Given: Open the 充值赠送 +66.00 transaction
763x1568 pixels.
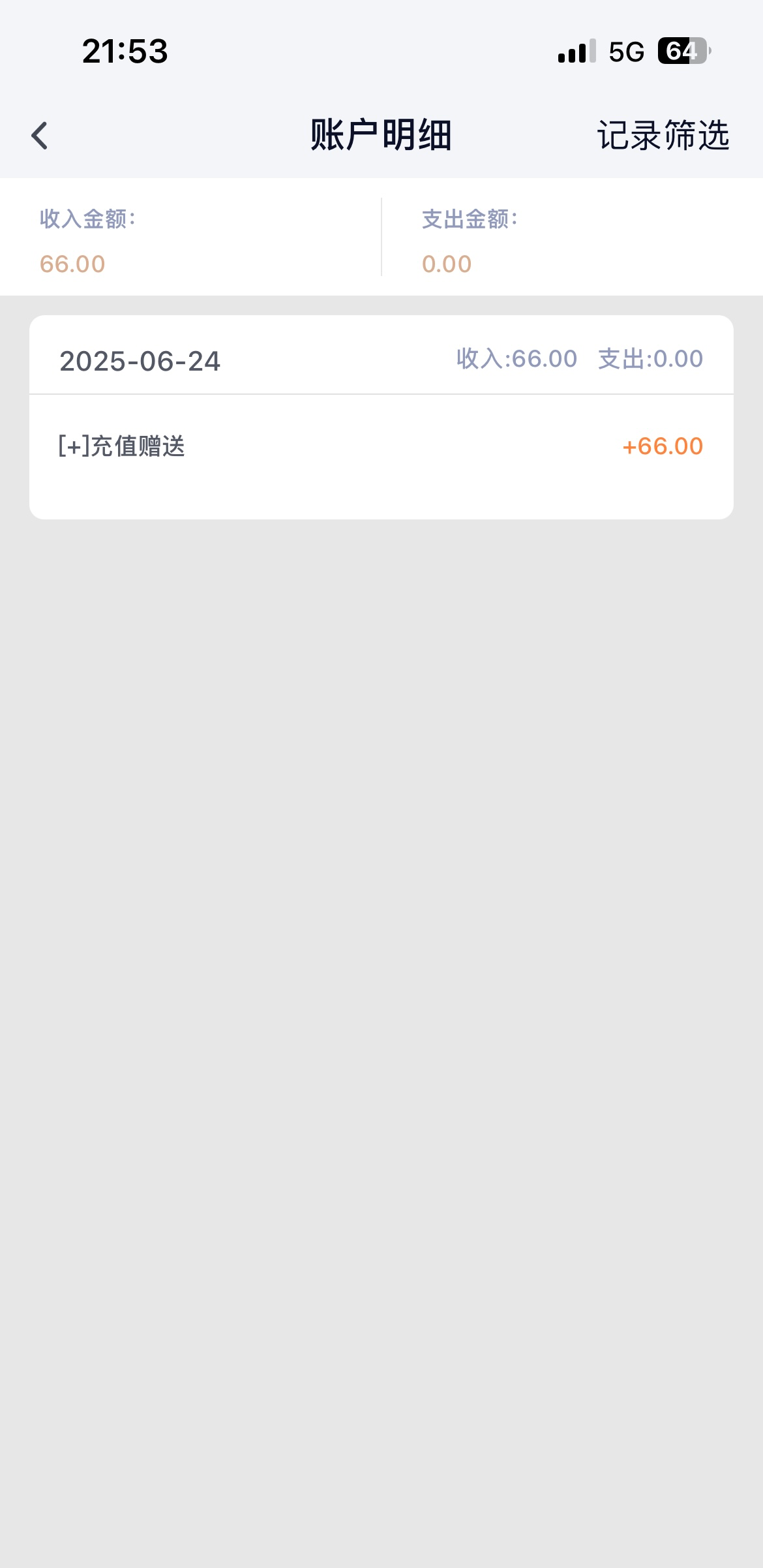Looking at the screenshot, I should [x=381, y=447].
